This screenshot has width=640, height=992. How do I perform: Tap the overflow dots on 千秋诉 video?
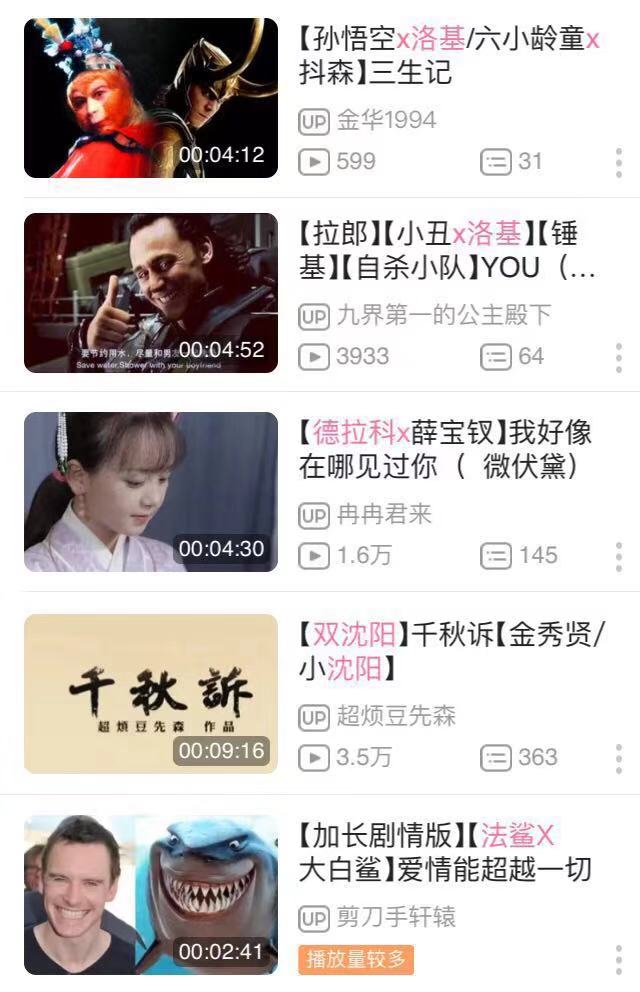click(619, 758)
